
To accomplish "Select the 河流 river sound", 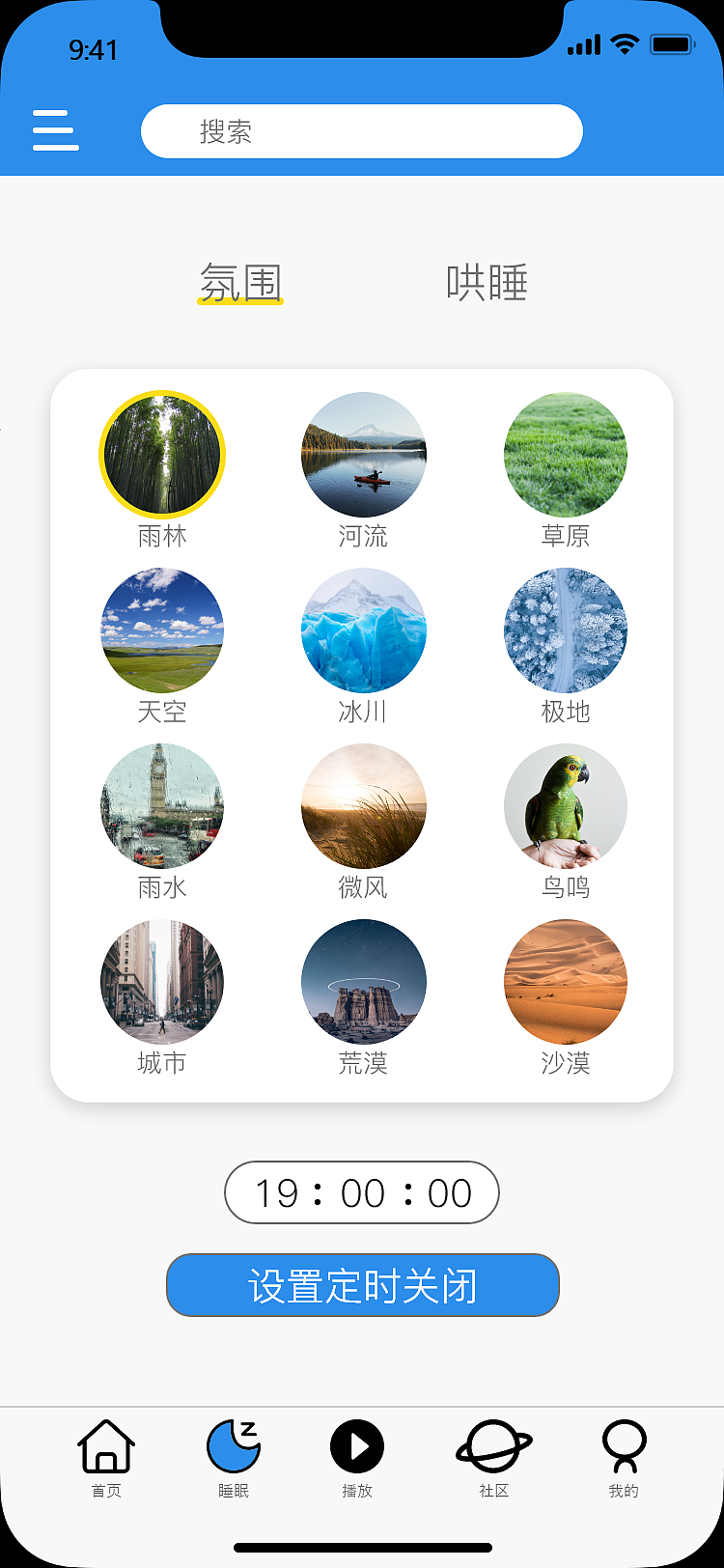I will pos(363,454).
